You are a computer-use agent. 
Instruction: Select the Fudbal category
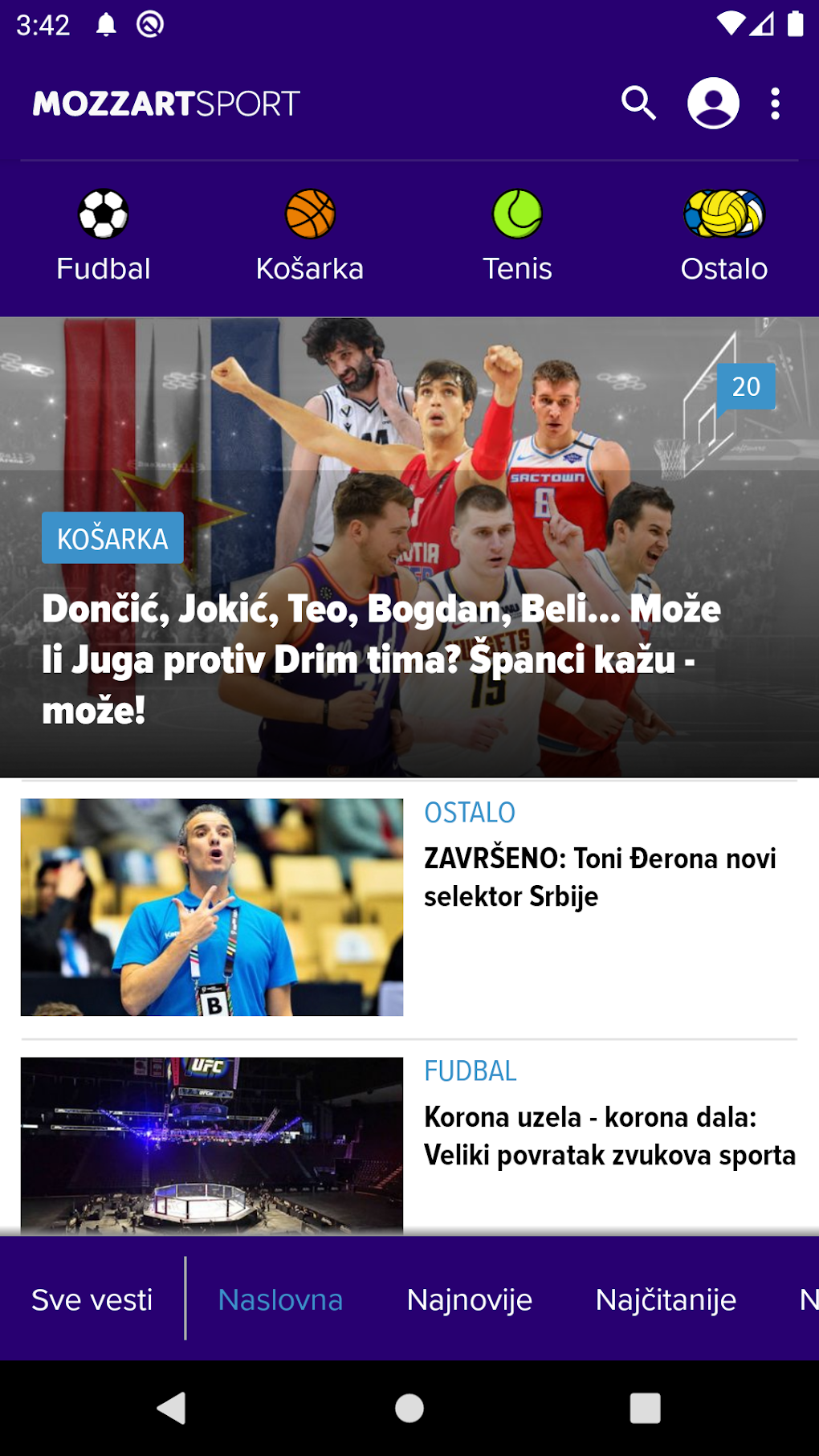(104, 236)
